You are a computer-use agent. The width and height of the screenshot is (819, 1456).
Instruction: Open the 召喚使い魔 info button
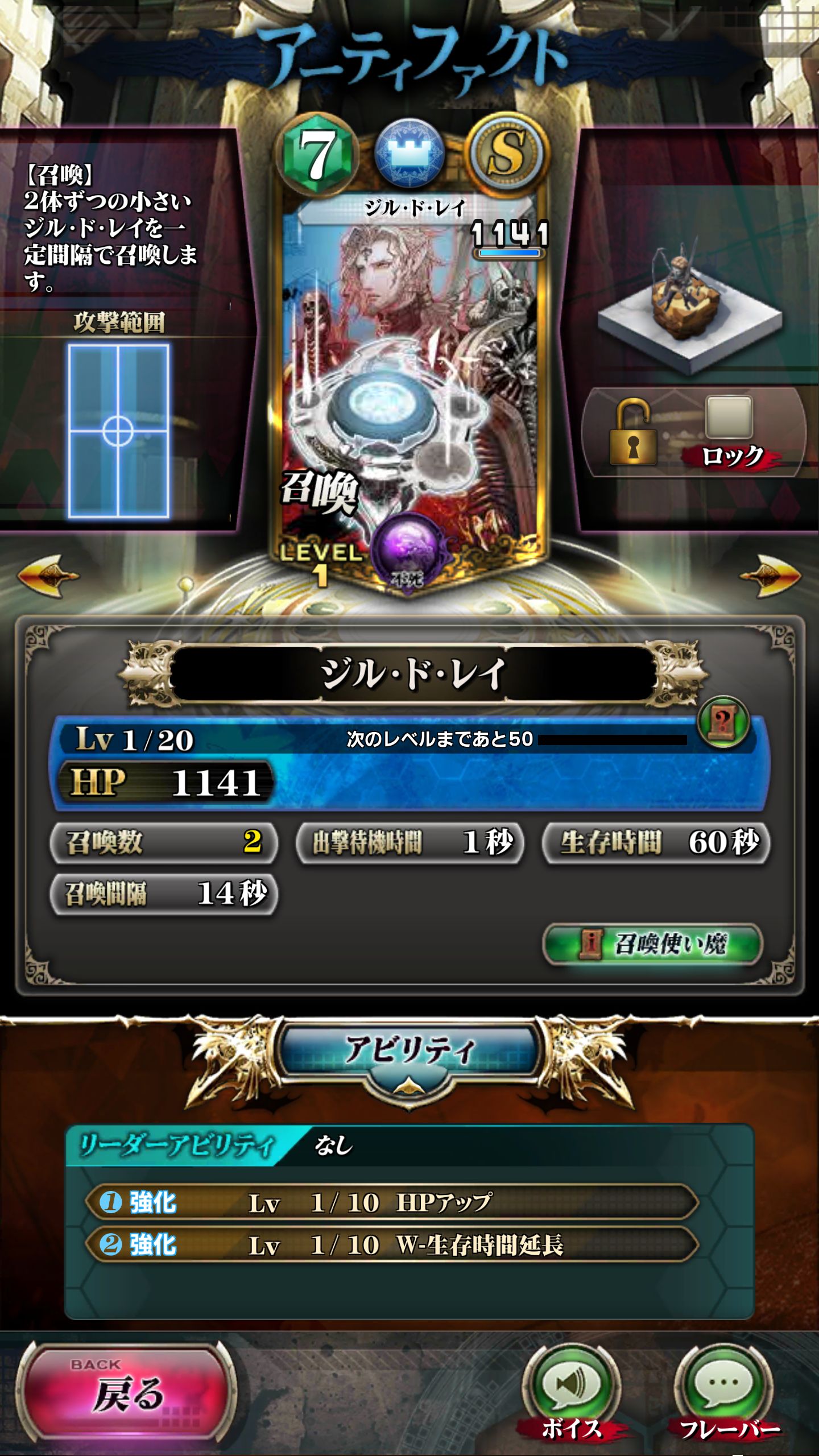pos(653,944)
